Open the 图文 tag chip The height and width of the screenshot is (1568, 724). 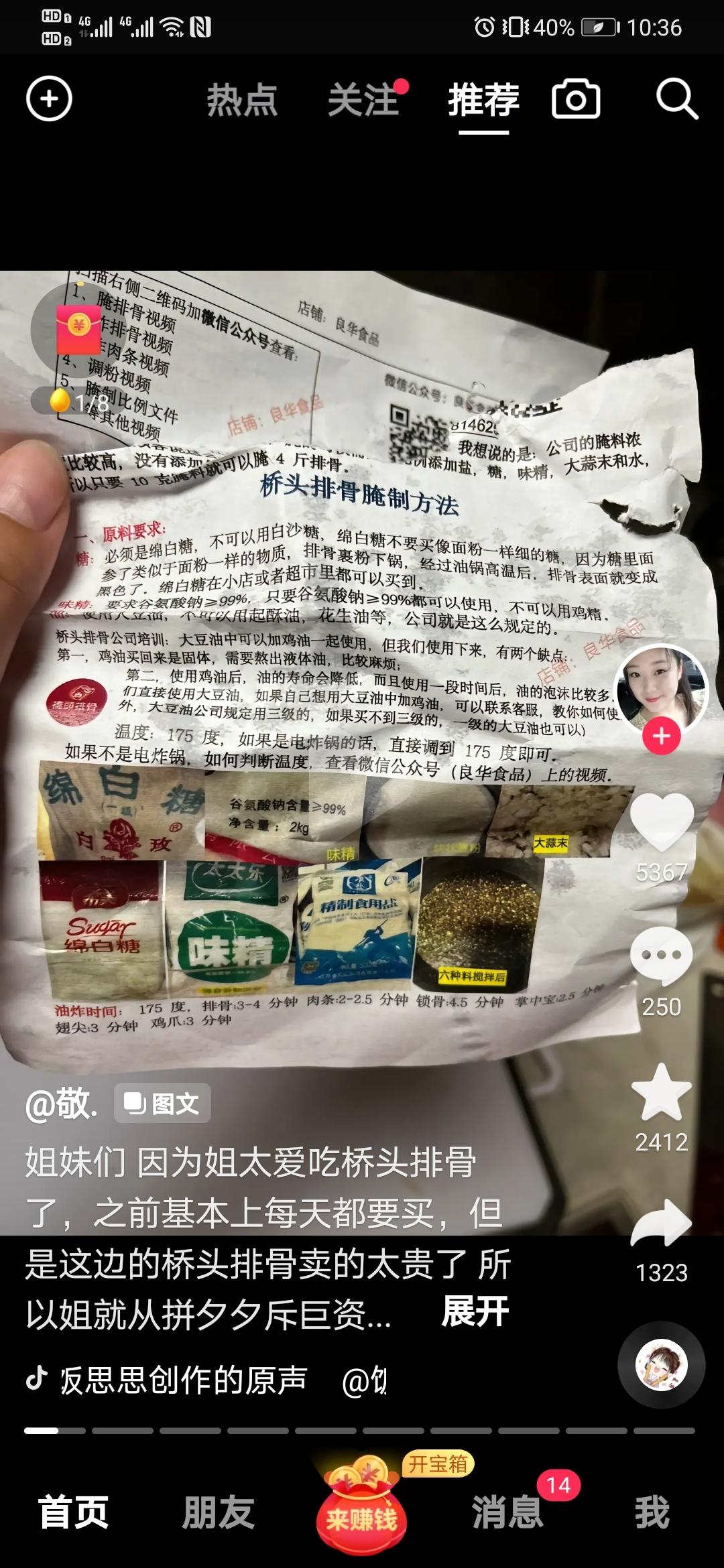(162, 1103)
